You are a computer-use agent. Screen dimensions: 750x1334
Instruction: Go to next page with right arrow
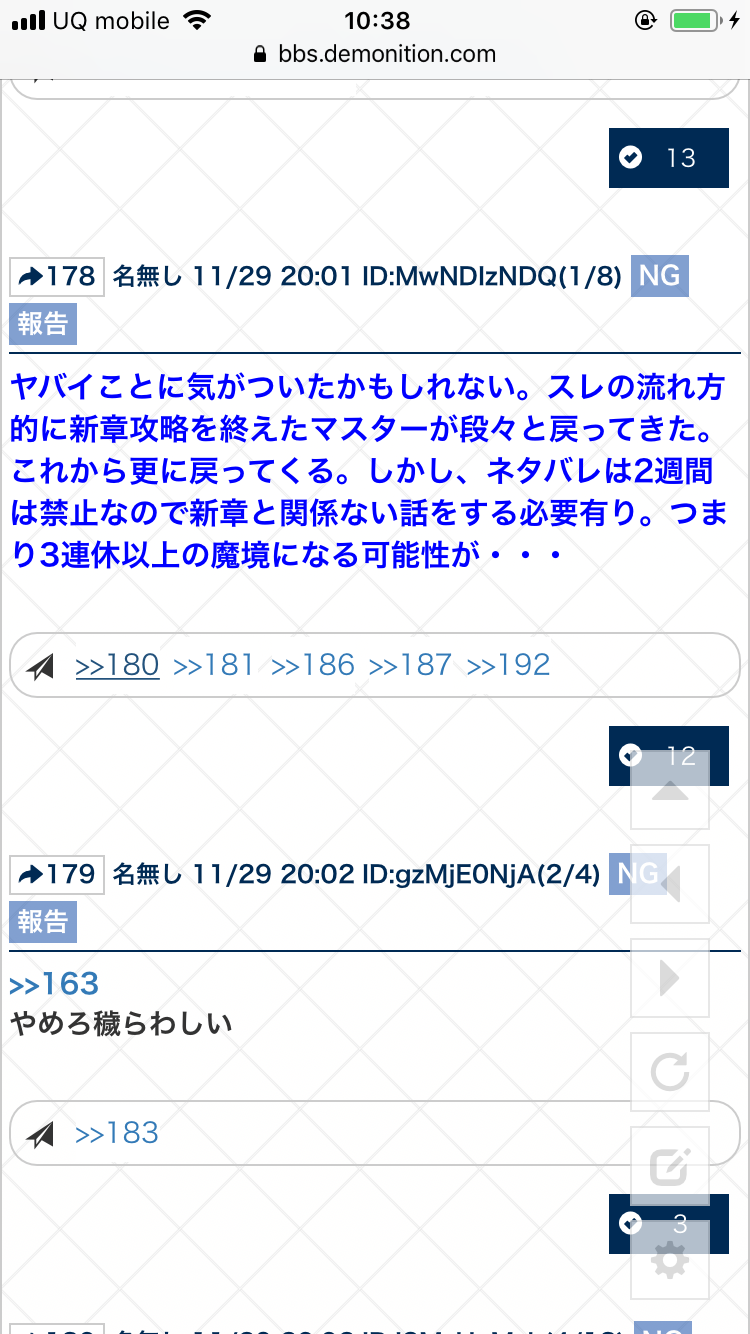(x=670, y=978)
